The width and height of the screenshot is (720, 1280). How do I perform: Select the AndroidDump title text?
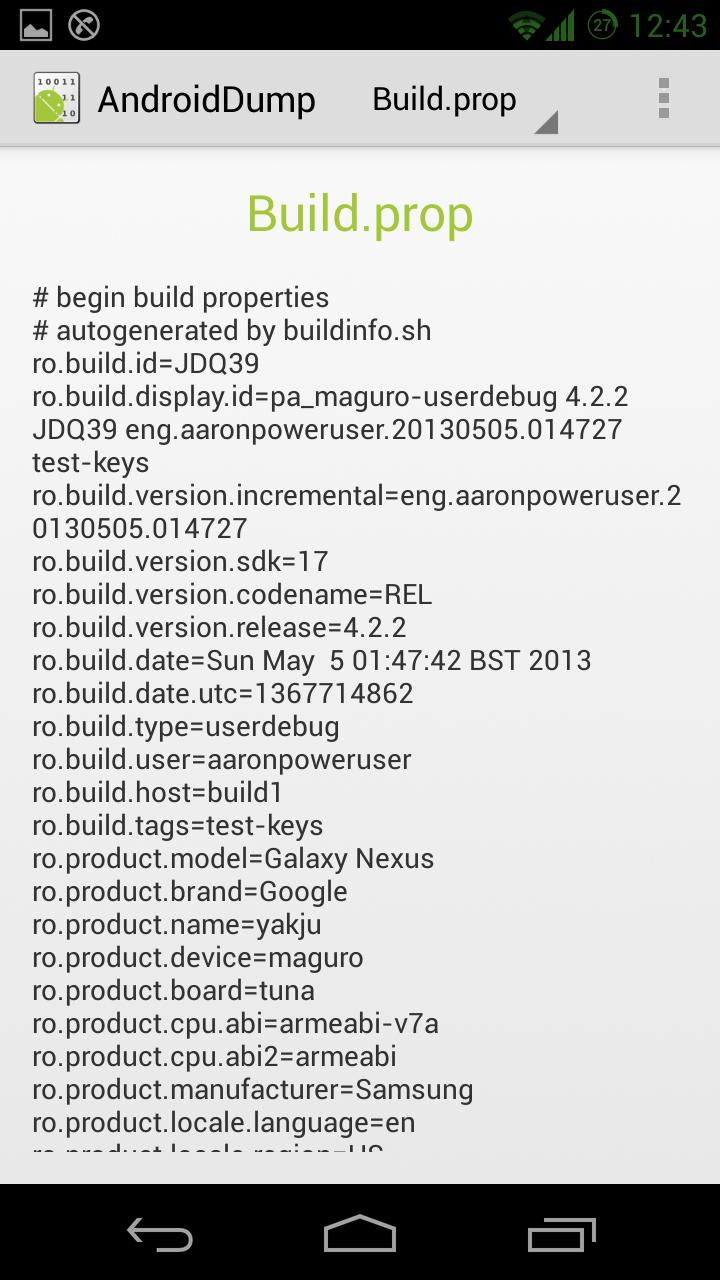click(206, 98)
